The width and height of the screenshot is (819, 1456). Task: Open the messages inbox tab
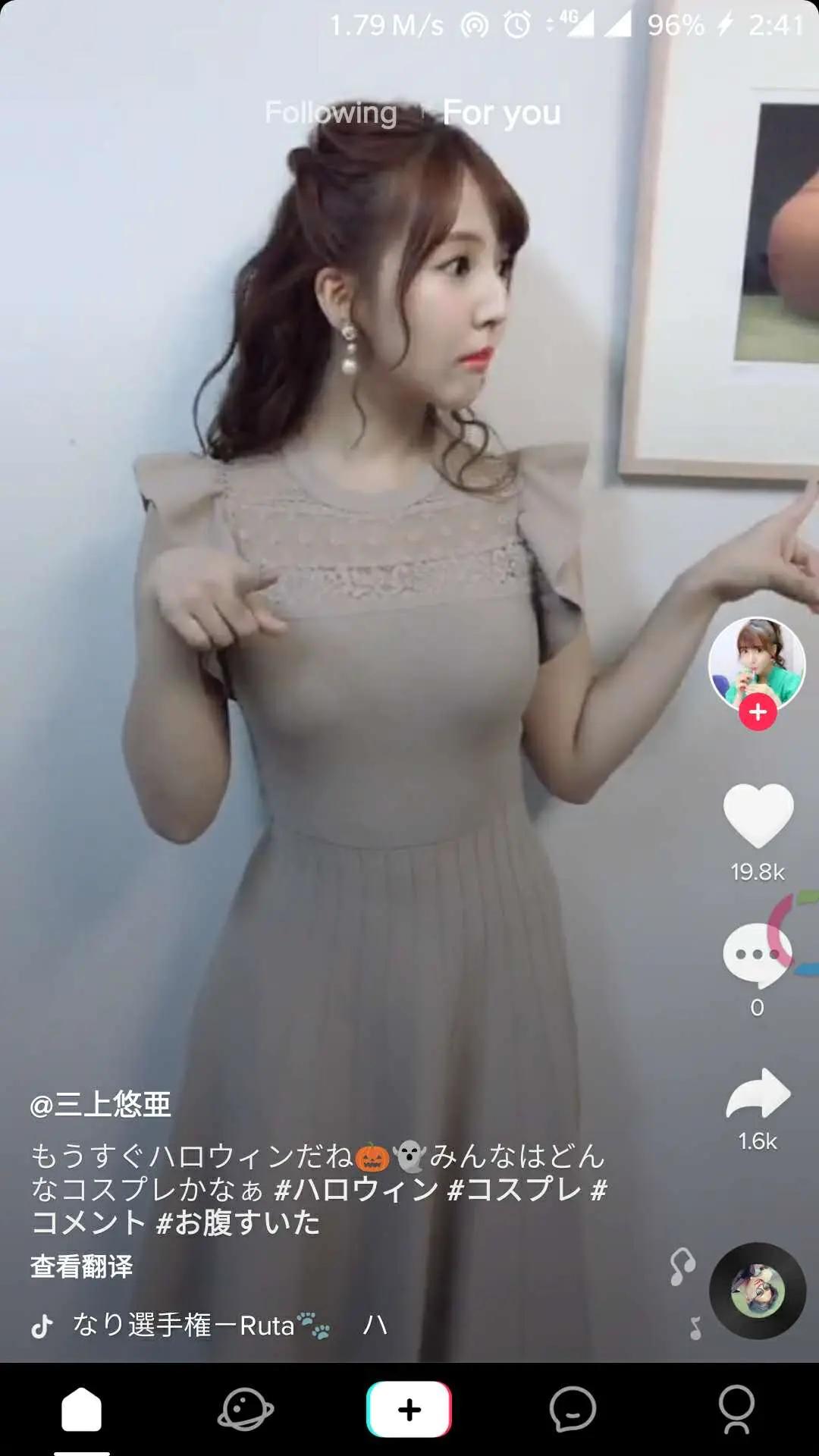point(573,1410)
